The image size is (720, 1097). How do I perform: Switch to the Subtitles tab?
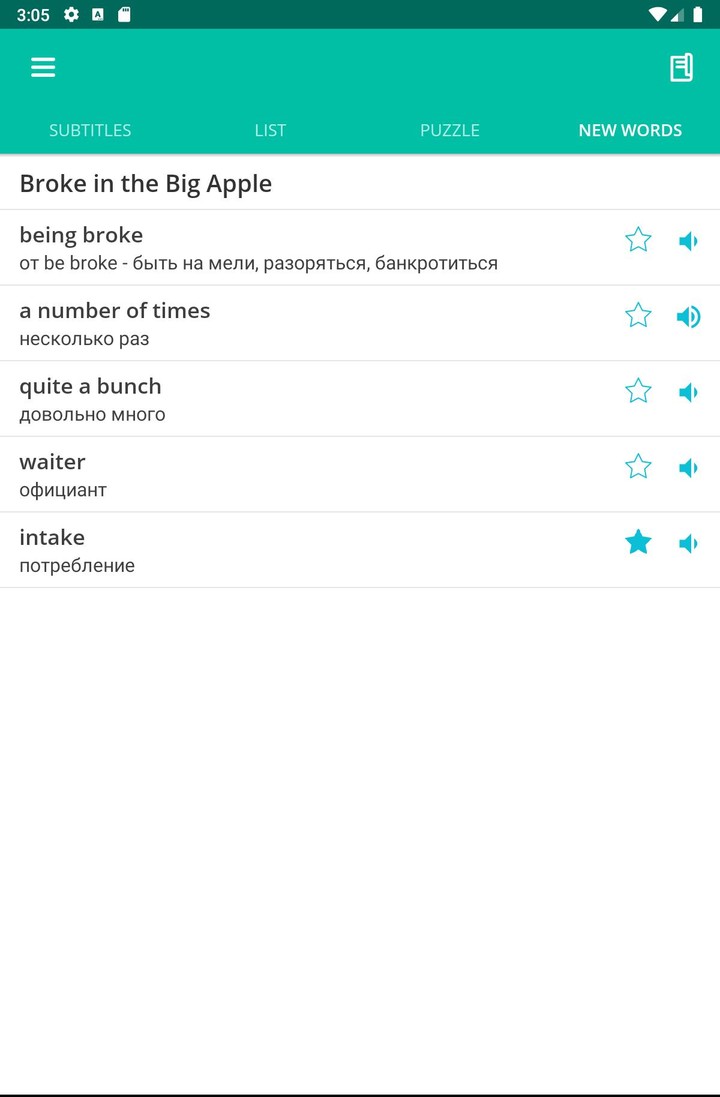(x=90, y=130)
